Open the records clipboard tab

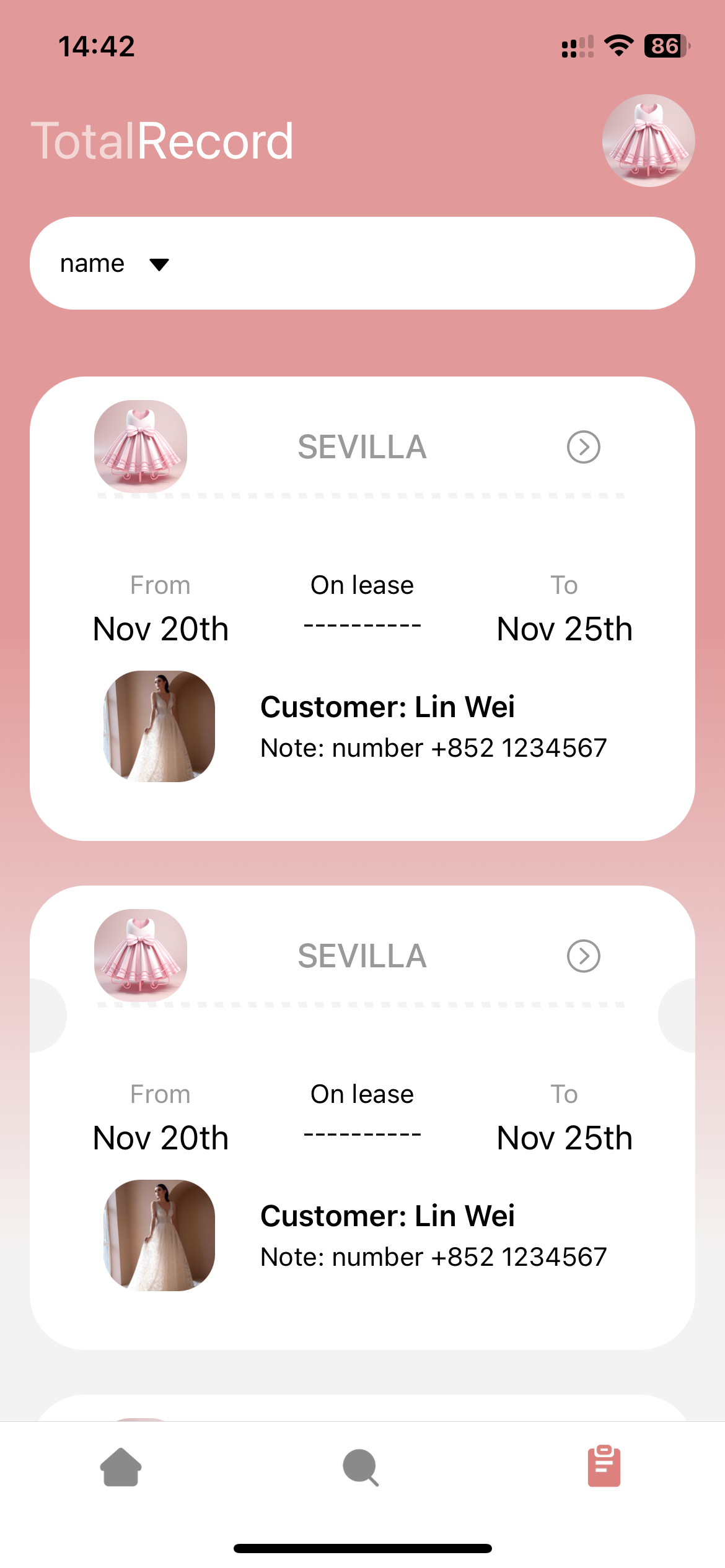[604, 1466]
